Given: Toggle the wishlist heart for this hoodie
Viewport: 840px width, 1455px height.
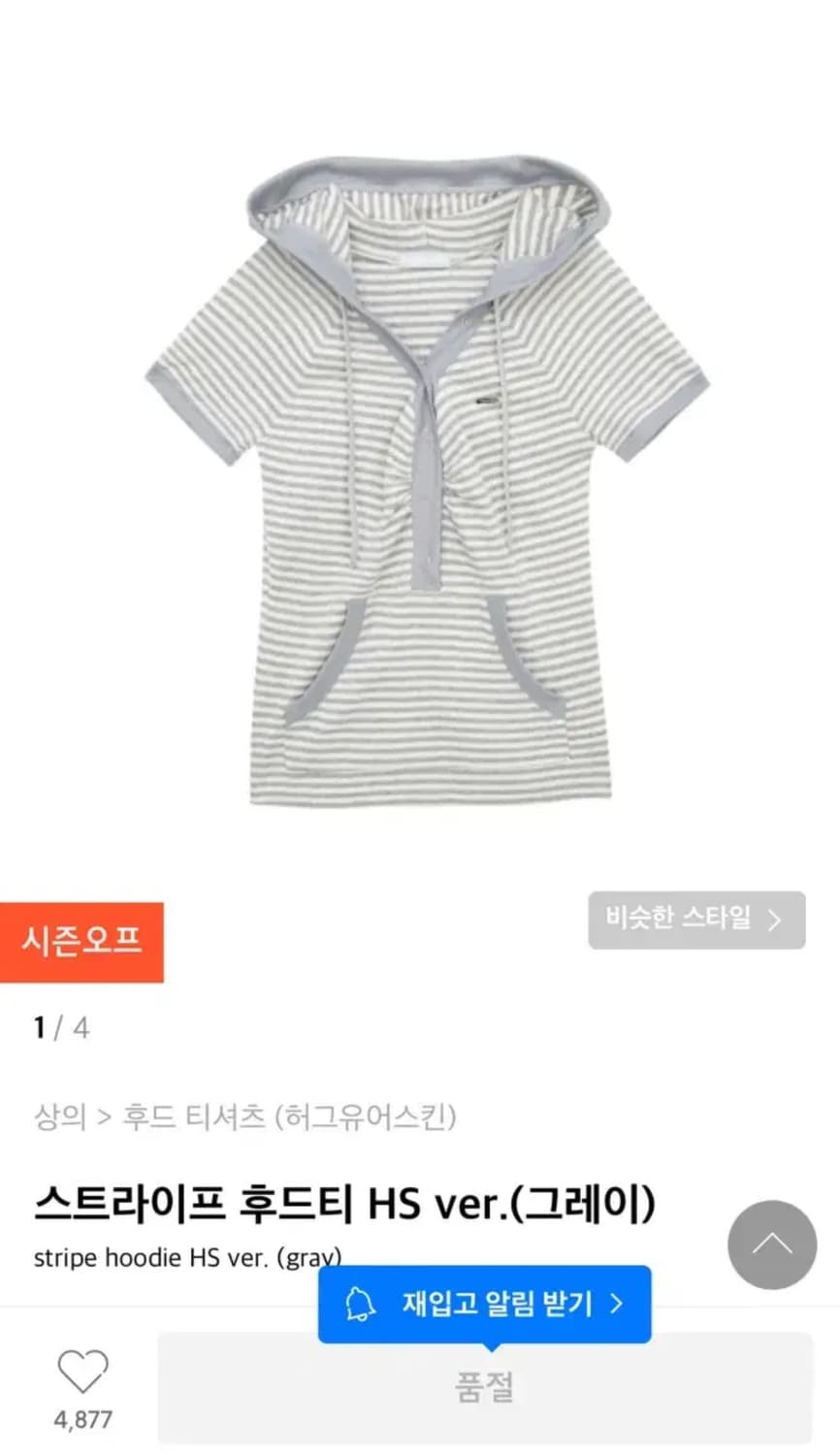Looking at the screenshot, I should 82,1371.
